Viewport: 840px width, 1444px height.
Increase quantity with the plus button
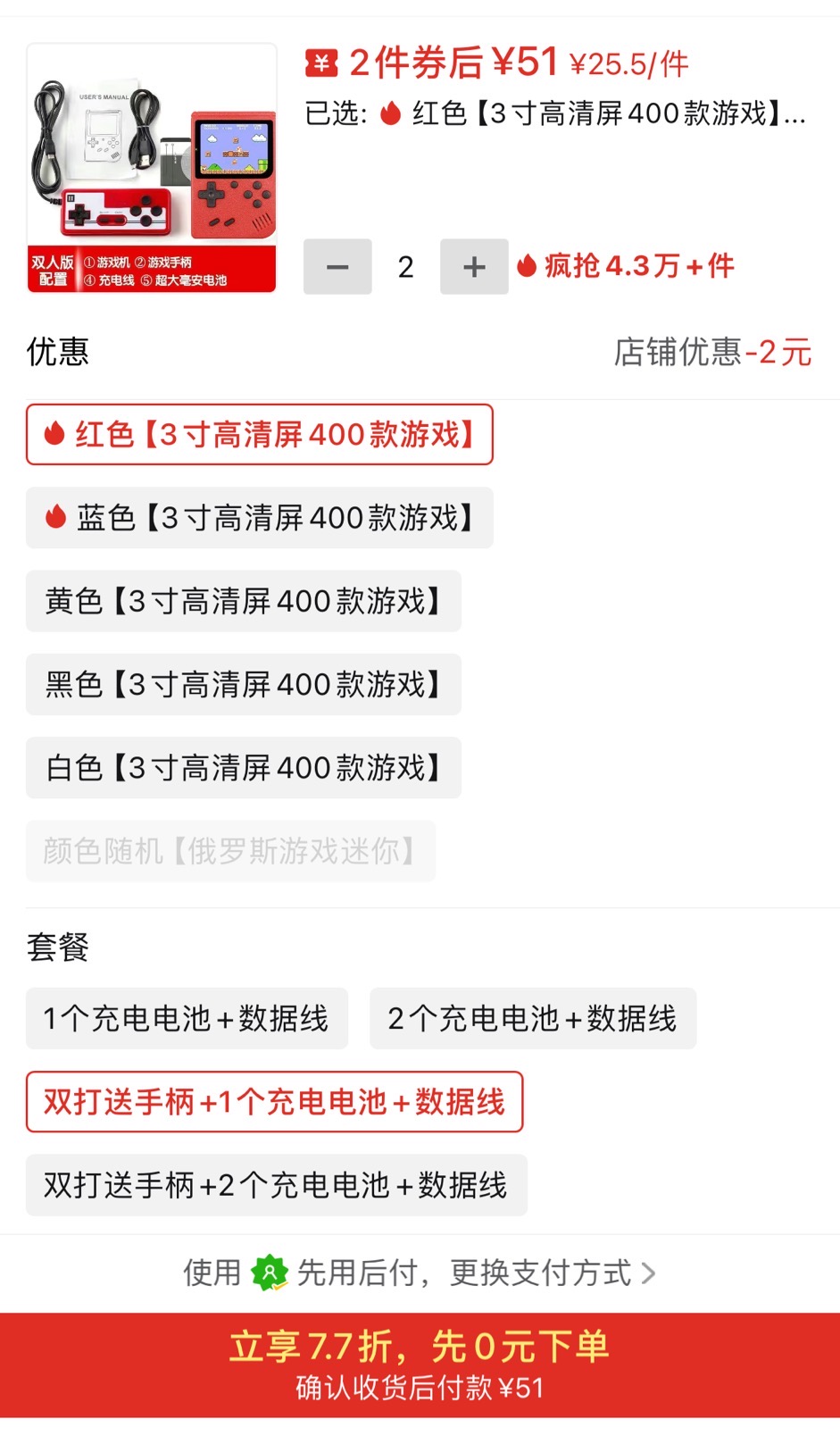point(474,266)
